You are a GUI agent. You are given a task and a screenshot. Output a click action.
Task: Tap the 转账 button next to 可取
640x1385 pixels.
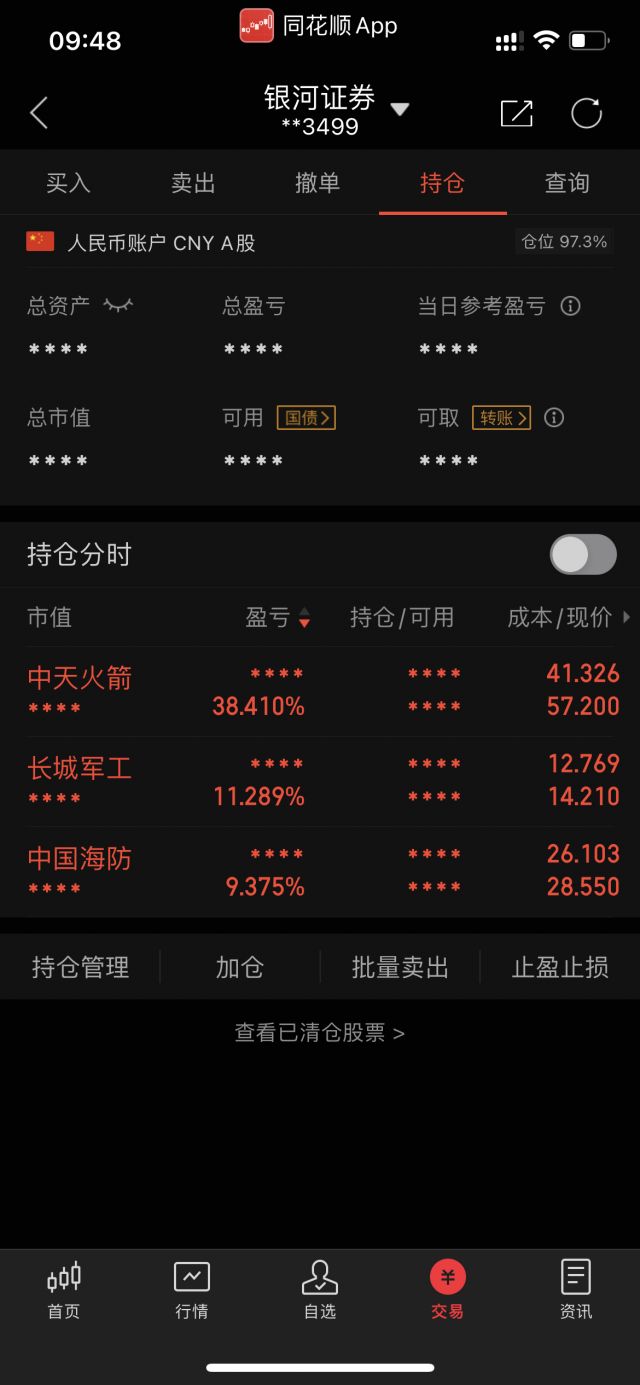point(501,418)
